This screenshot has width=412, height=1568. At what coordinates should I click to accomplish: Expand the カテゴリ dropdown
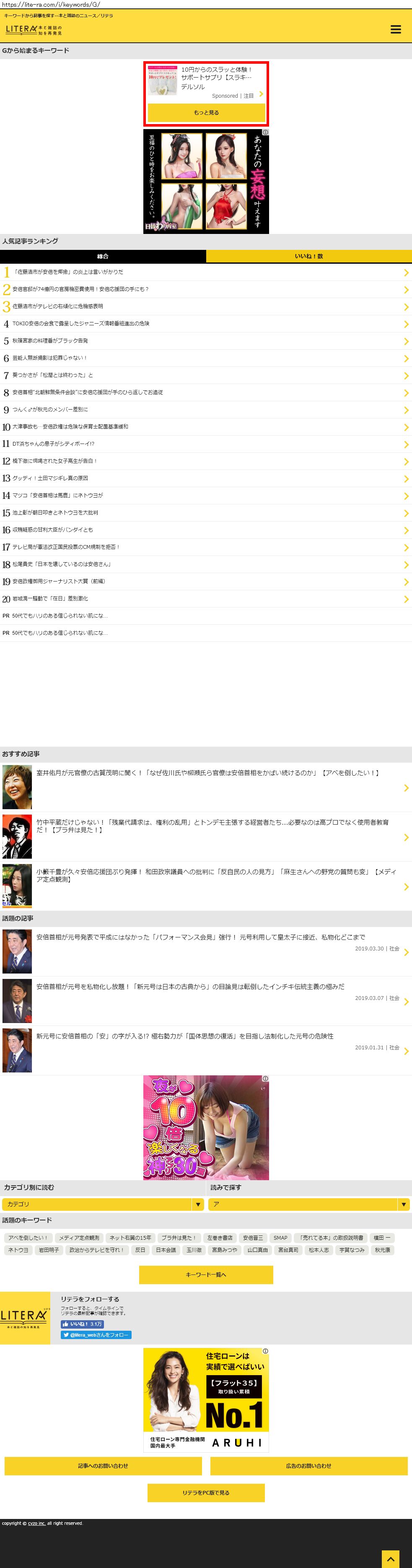(103, 1204)
